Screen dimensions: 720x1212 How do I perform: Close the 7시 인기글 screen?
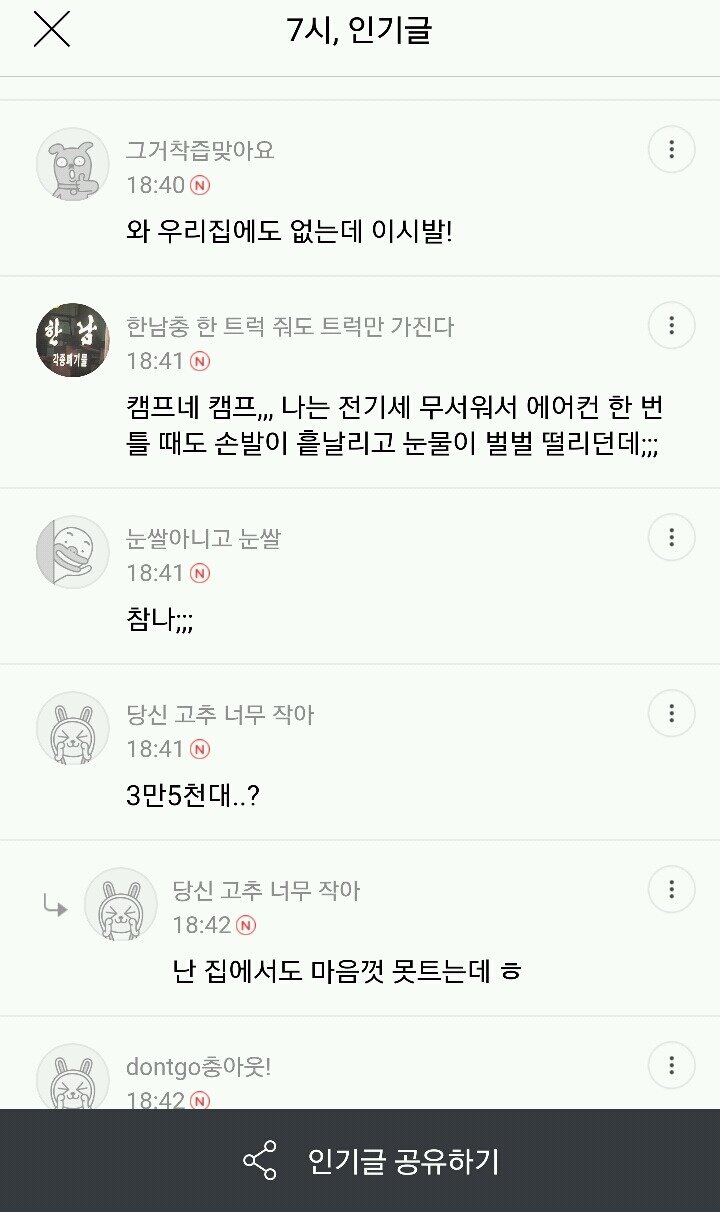coord(52,29)
